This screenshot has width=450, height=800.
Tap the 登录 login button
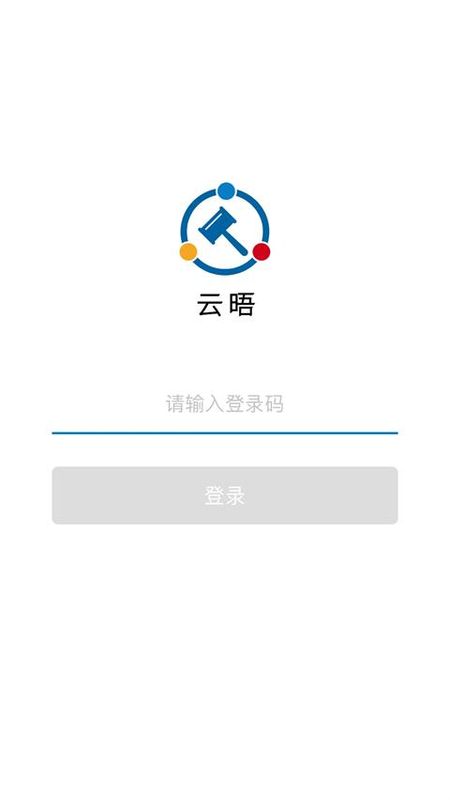pos(224,495)
